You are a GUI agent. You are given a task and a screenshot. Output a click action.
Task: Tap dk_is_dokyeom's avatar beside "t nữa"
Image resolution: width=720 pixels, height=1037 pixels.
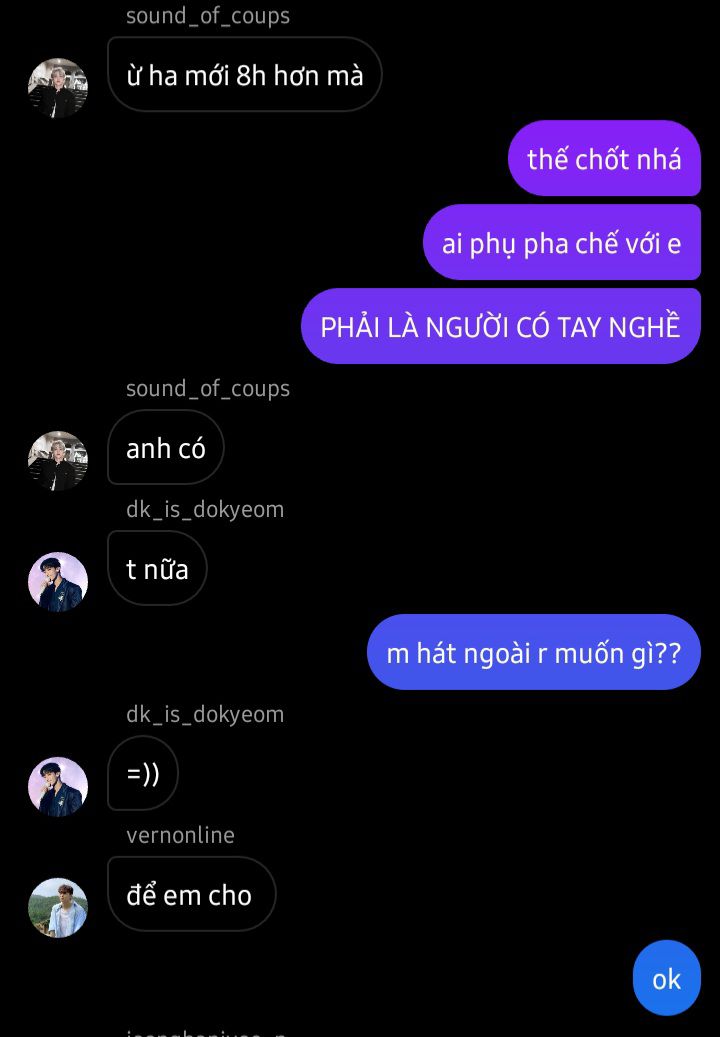click(58, 582)
